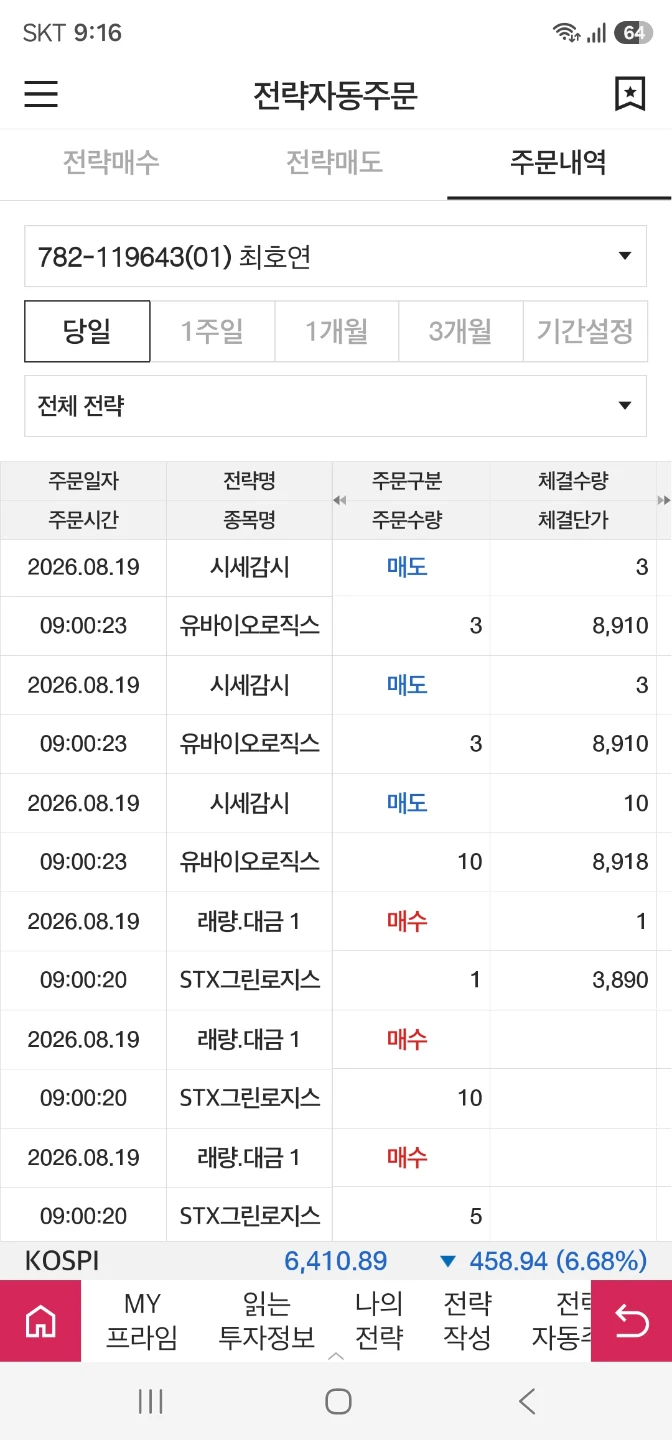The image size is (672, 1440).
Task: Switch to the 전략매도 tab
Action: click(x=335, y=163)
